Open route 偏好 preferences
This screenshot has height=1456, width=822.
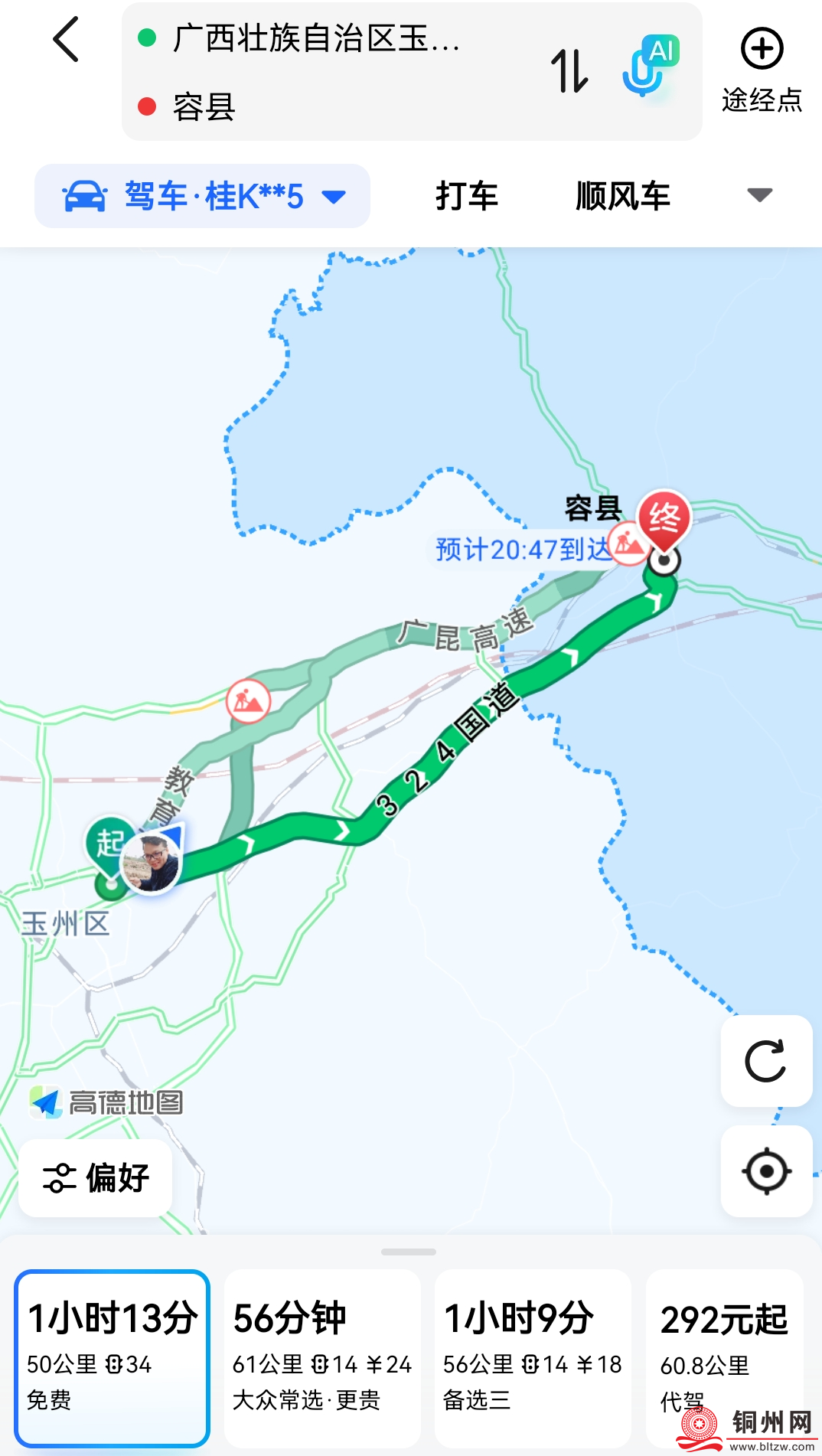pyautogui.click(x=96, y=1177)
